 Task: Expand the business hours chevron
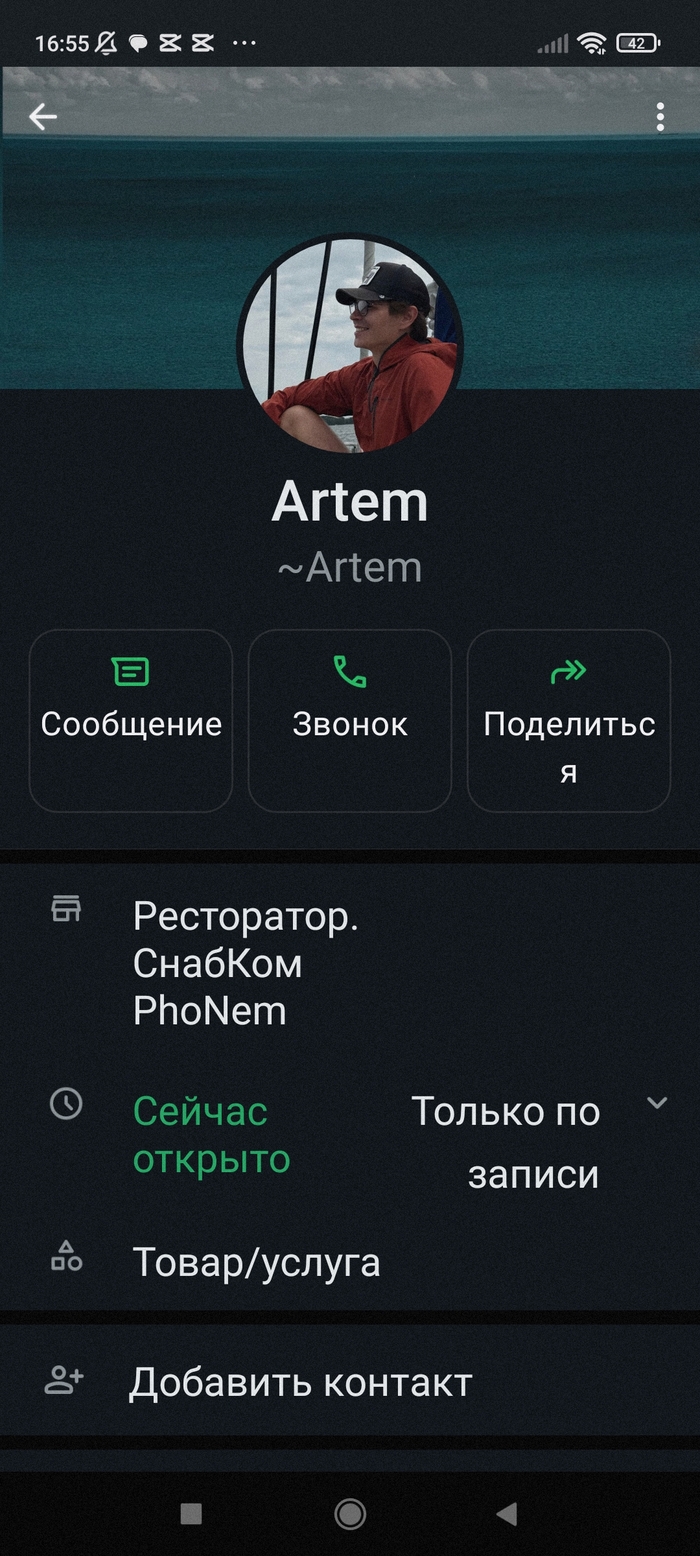pyautogui.click(x=656, y=1103)
